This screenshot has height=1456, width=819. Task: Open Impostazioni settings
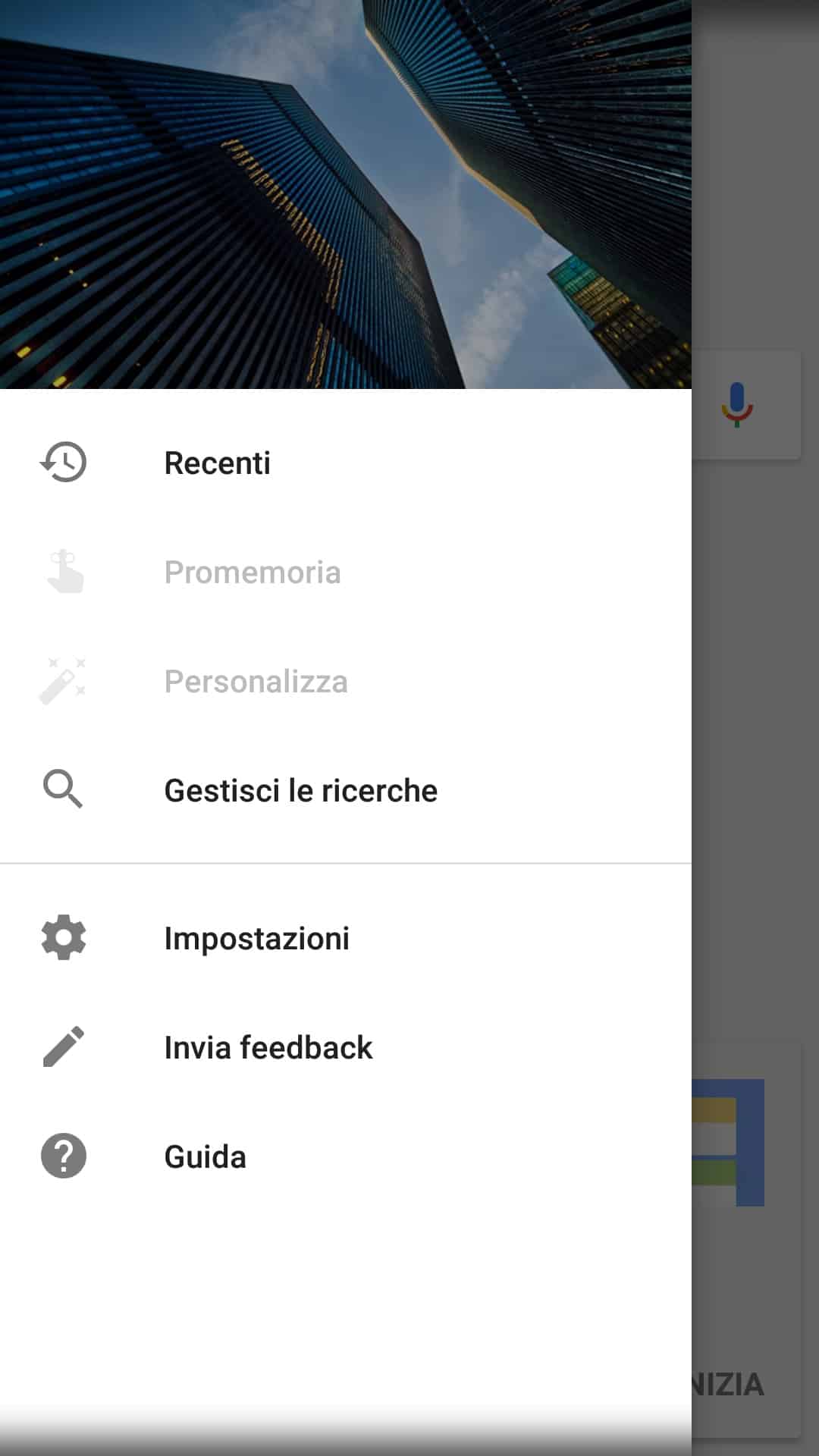[256, 939]
